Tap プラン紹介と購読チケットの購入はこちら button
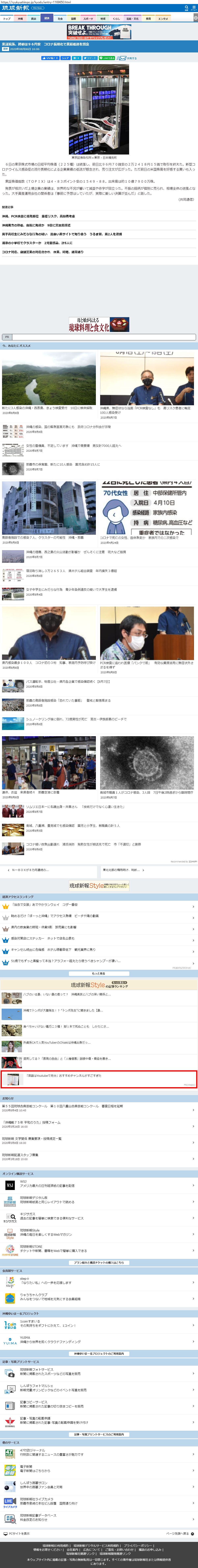This screenshot has width=198, height=1568. tap(99, 1262)
